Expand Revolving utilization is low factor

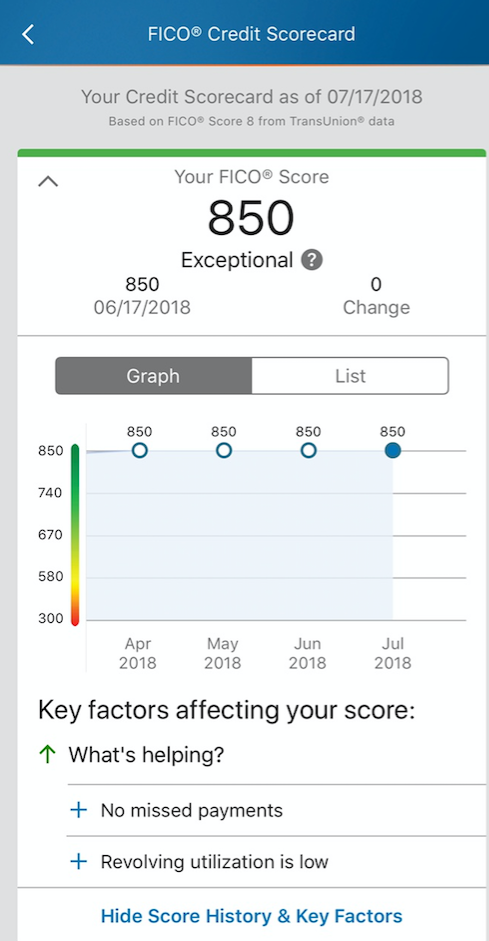(x=276, y=862)
